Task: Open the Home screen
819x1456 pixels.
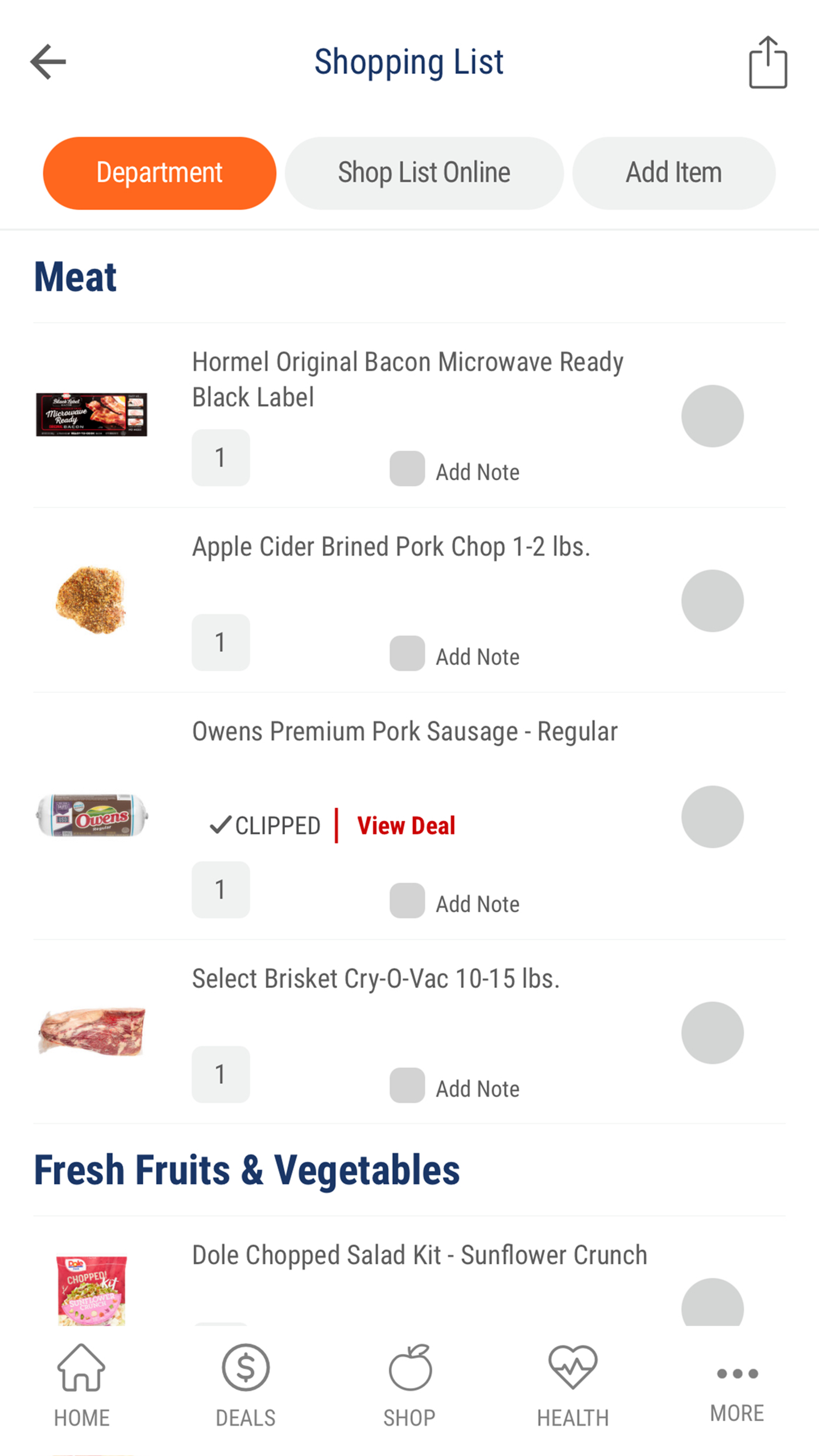Action: coord(81,1391)
